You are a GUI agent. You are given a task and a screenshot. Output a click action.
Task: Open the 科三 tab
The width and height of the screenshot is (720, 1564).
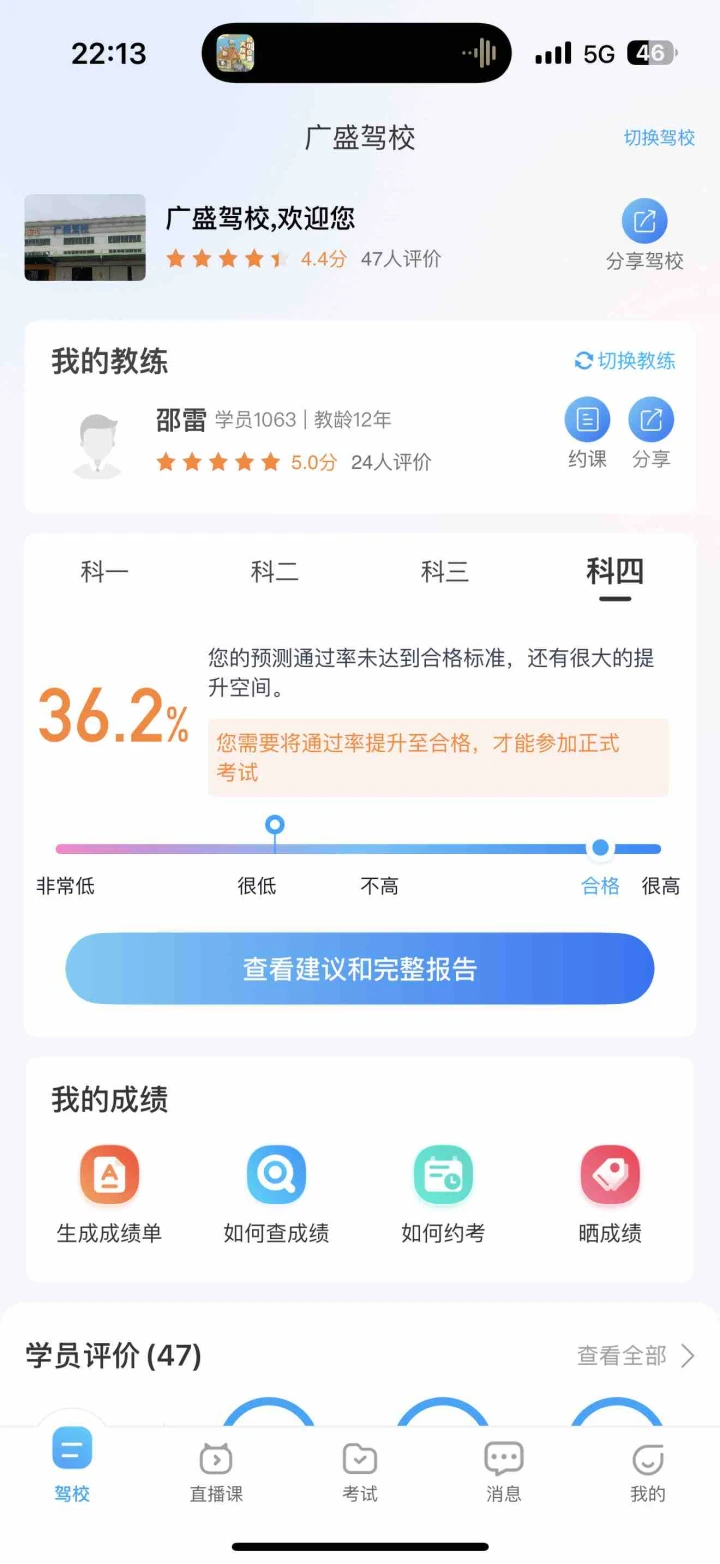tap(445, 572)
